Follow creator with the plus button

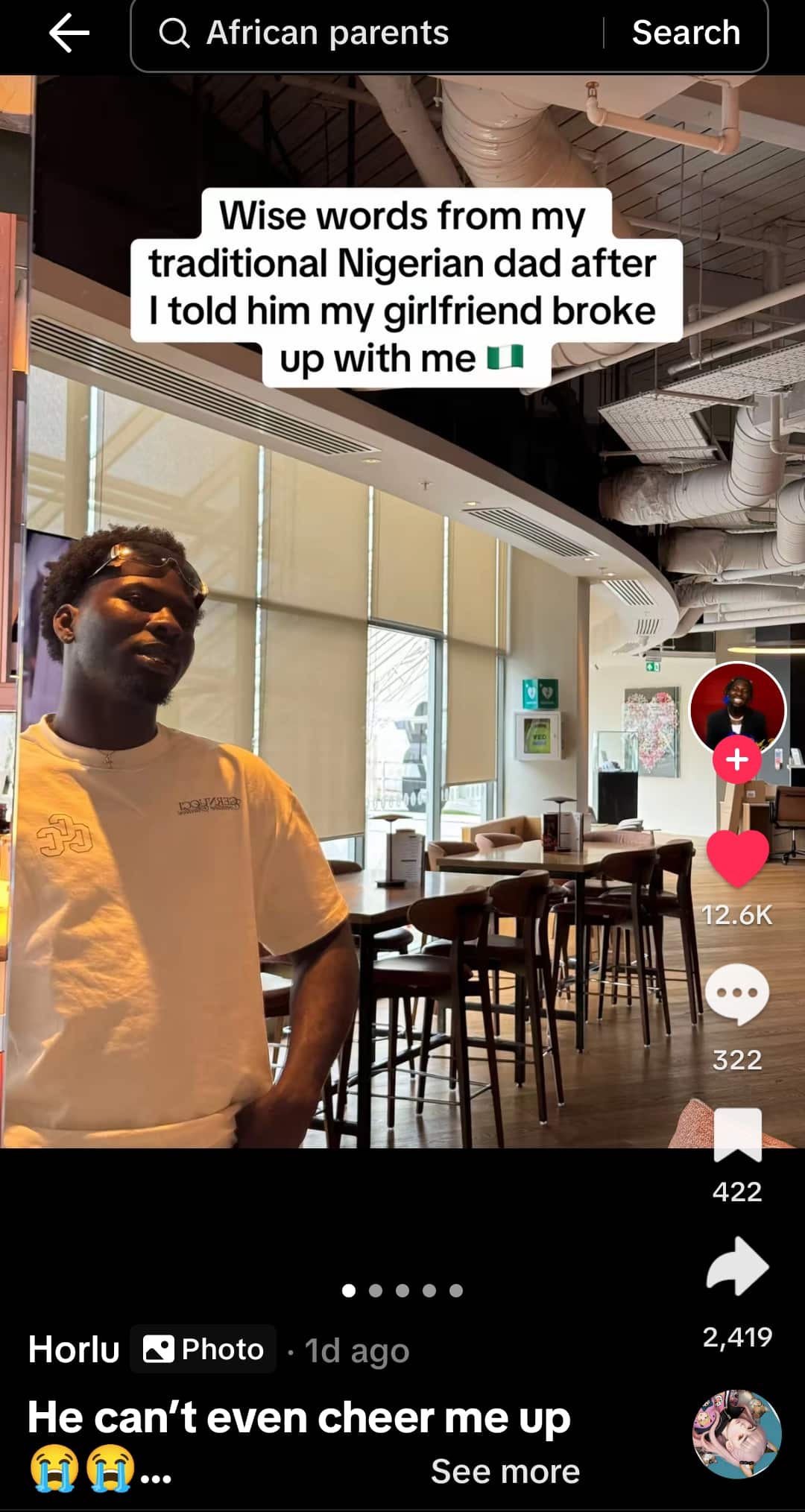pyautogui.click(x=737, y=759)
